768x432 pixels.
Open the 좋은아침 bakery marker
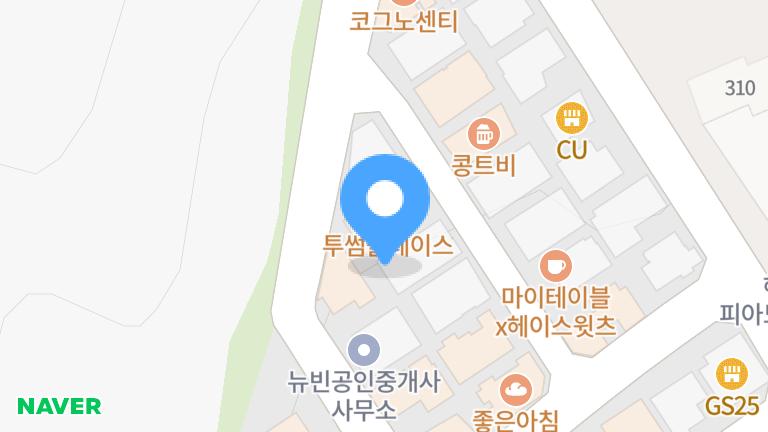(515, 389)
